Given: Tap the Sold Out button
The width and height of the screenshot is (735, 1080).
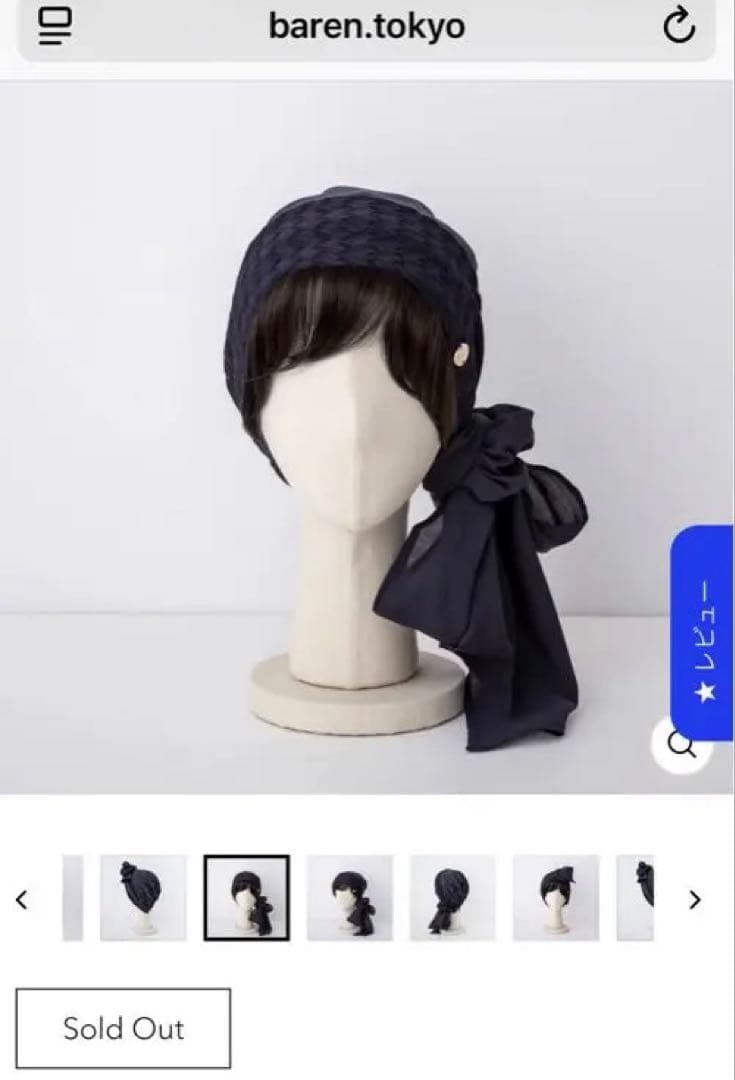Looking at the screenshot, I should point(123,1028).
